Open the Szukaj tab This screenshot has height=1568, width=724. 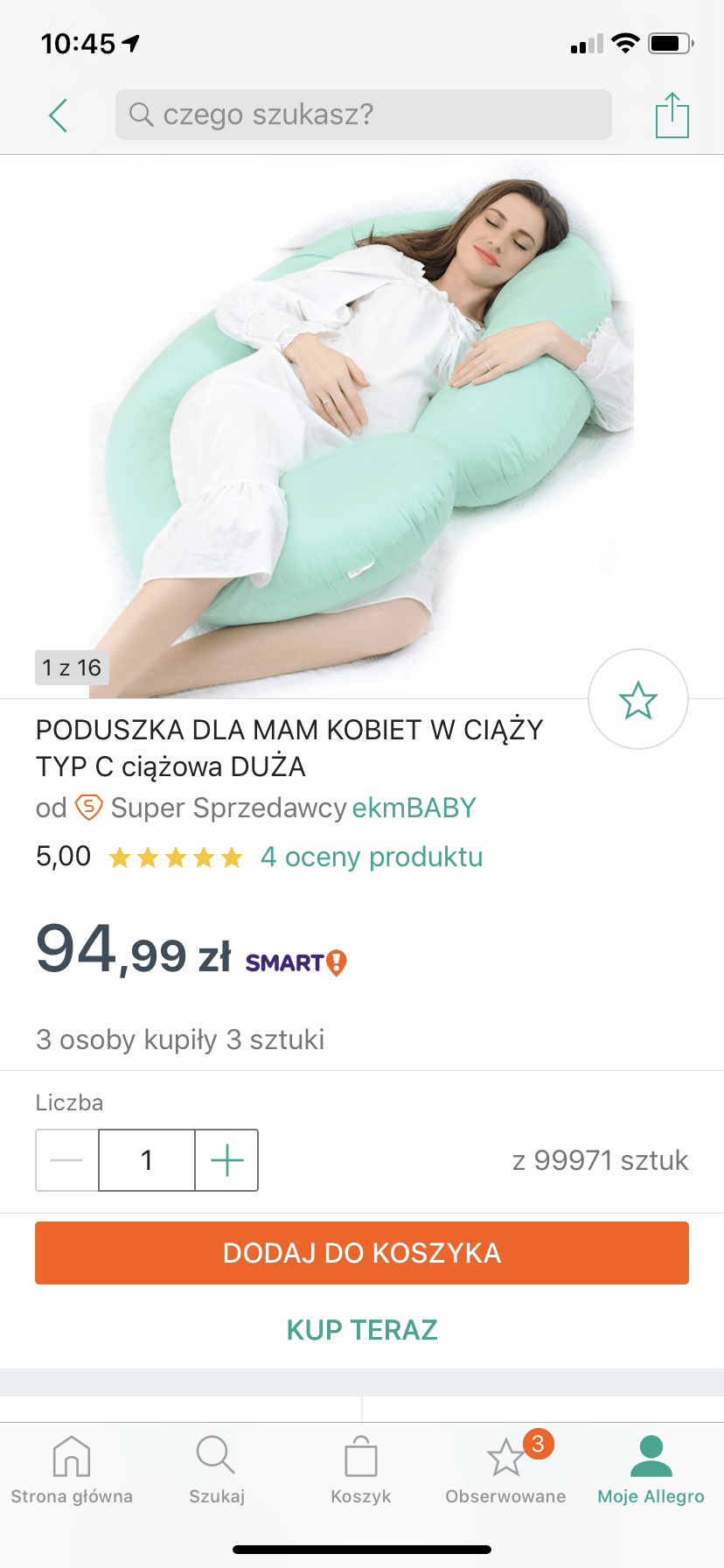pos(216,1470)
